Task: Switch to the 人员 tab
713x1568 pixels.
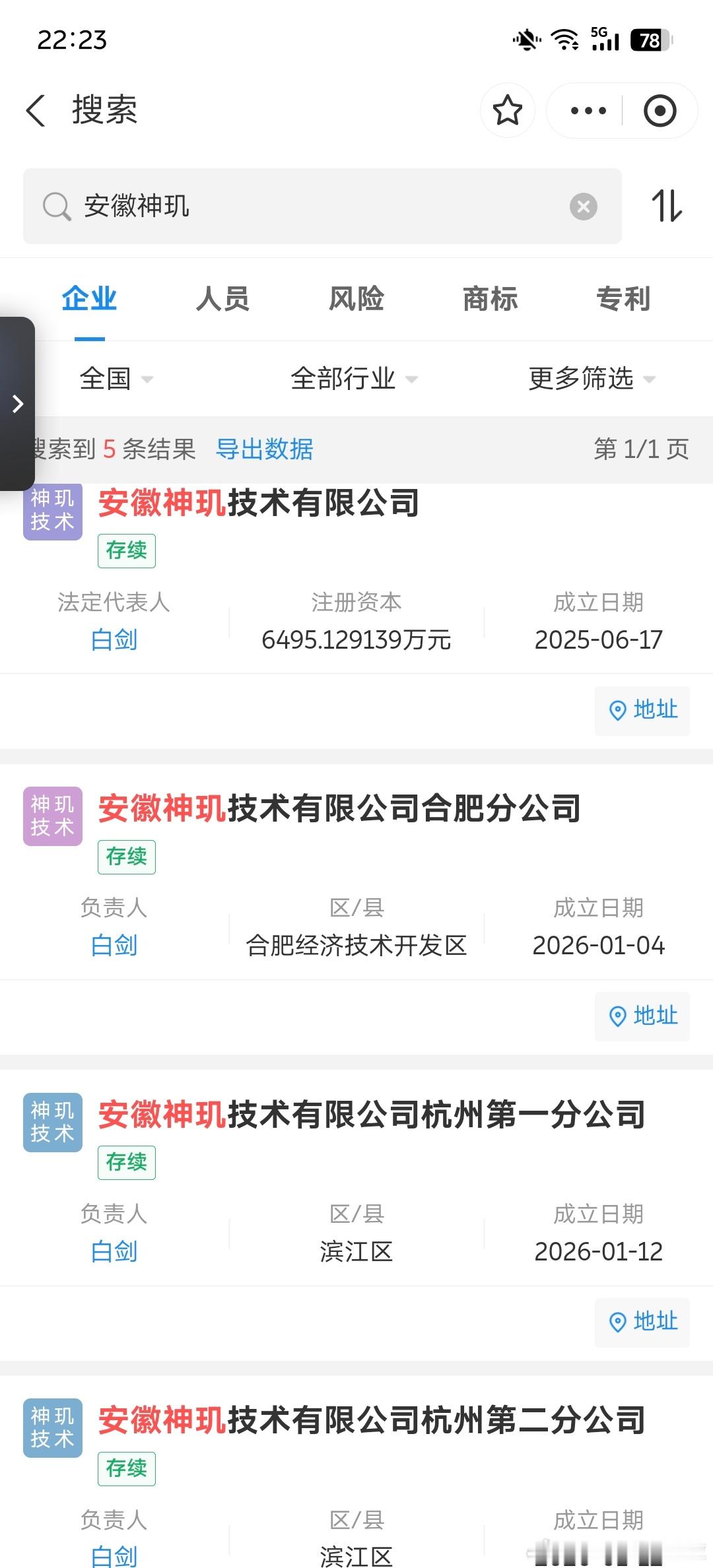Action: tap(222, 299)
